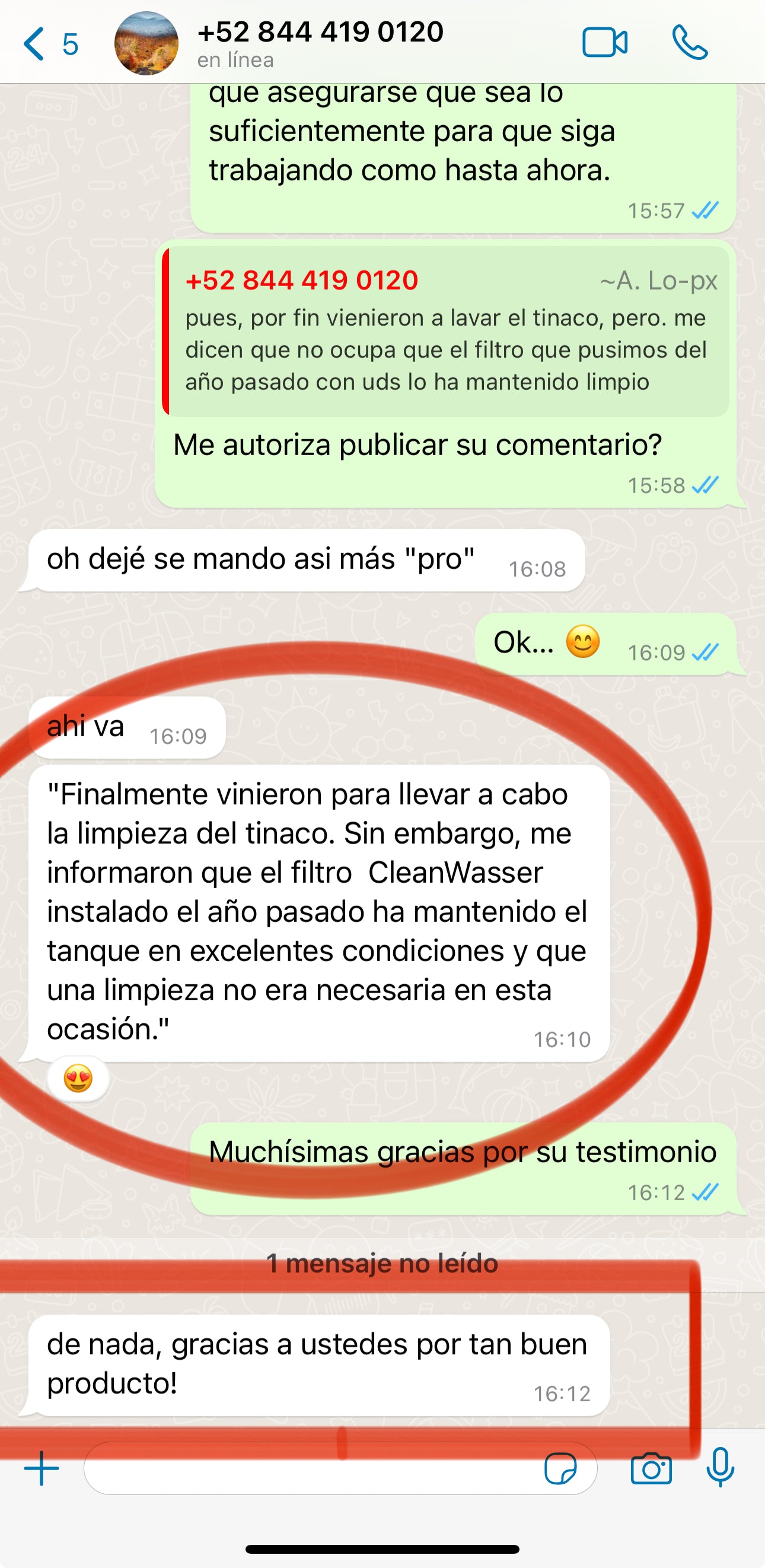Screen dimensions: 765x1568
Task: Open contact info for +52 844 419 0120
Action: click(320, 43)
